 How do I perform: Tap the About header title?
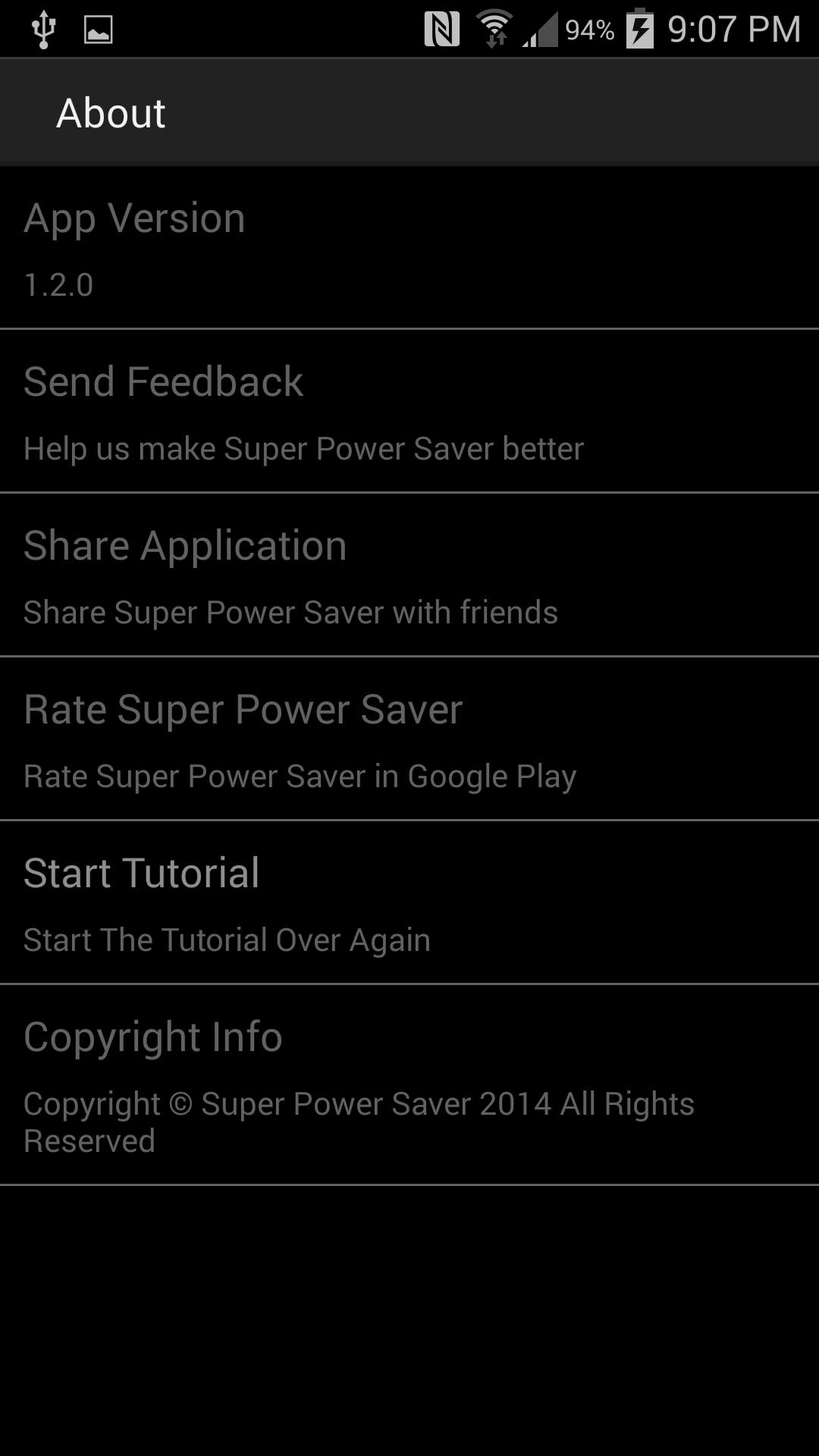click(x=110, y=111)
